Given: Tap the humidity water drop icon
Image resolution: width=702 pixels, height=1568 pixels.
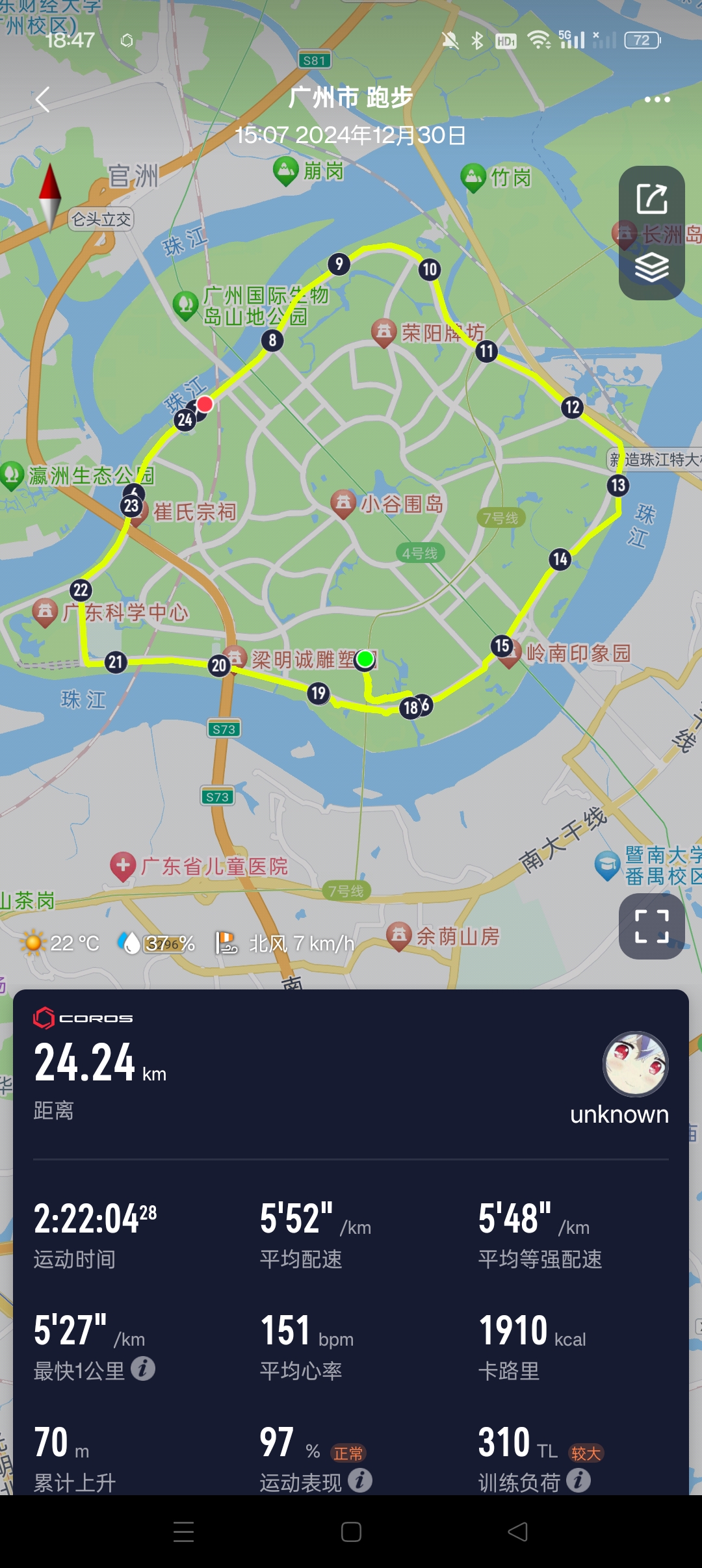Looking at the screenshot, I should coord(128,942).
